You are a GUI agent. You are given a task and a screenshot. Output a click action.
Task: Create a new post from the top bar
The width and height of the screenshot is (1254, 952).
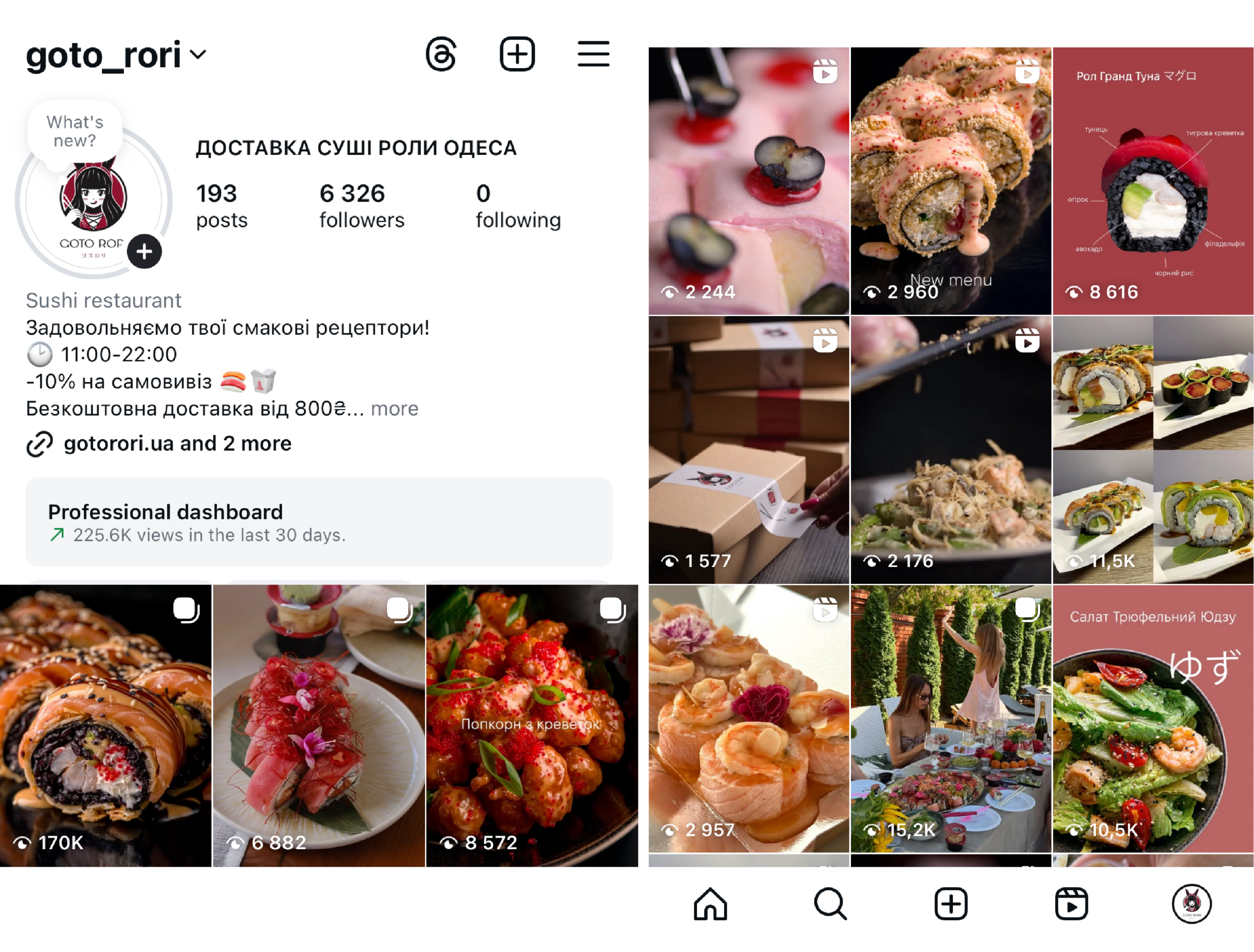[x=517, y=54]
